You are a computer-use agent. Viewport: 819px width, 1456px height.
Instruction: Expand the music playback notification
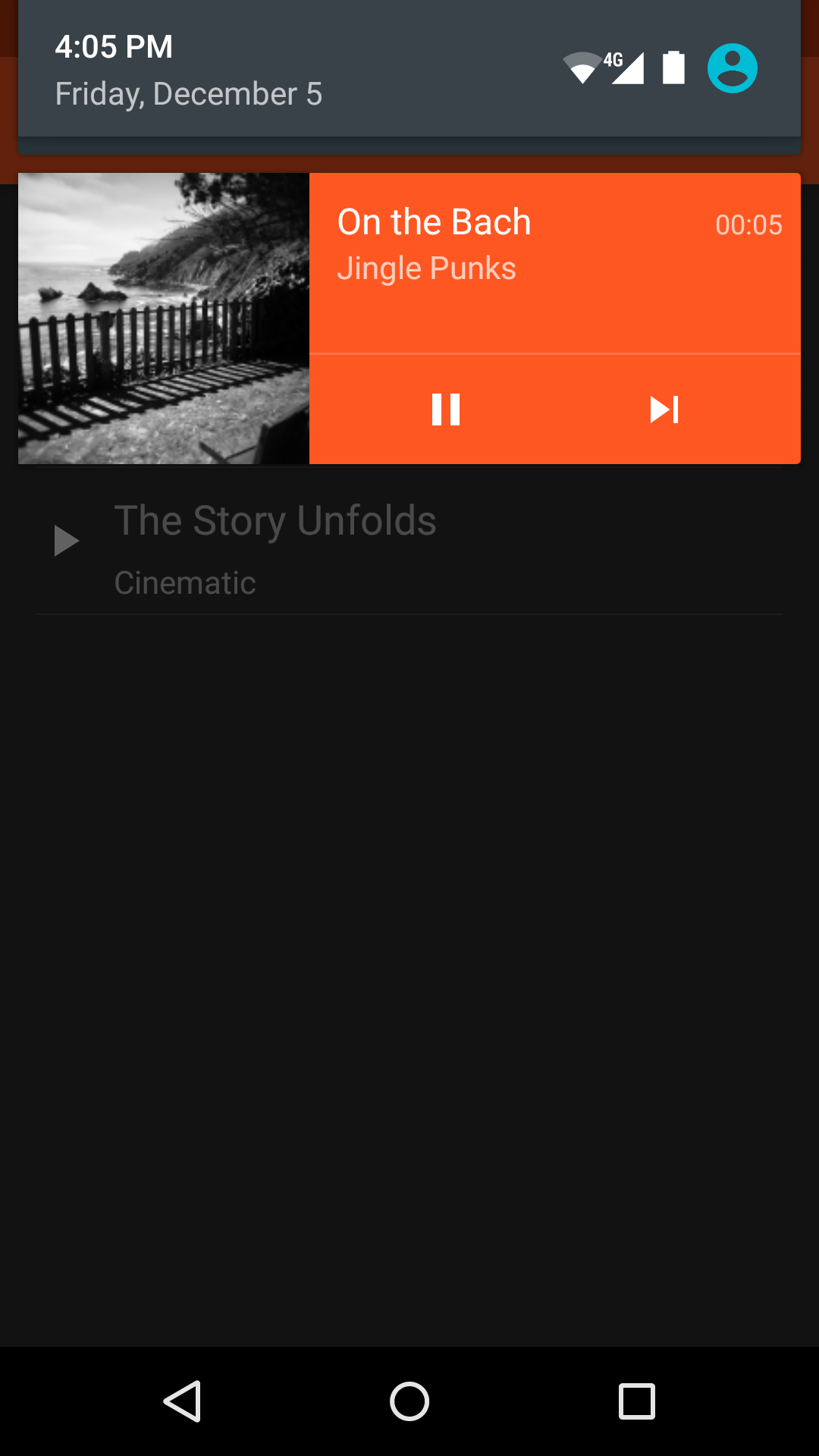coord(554,318)
